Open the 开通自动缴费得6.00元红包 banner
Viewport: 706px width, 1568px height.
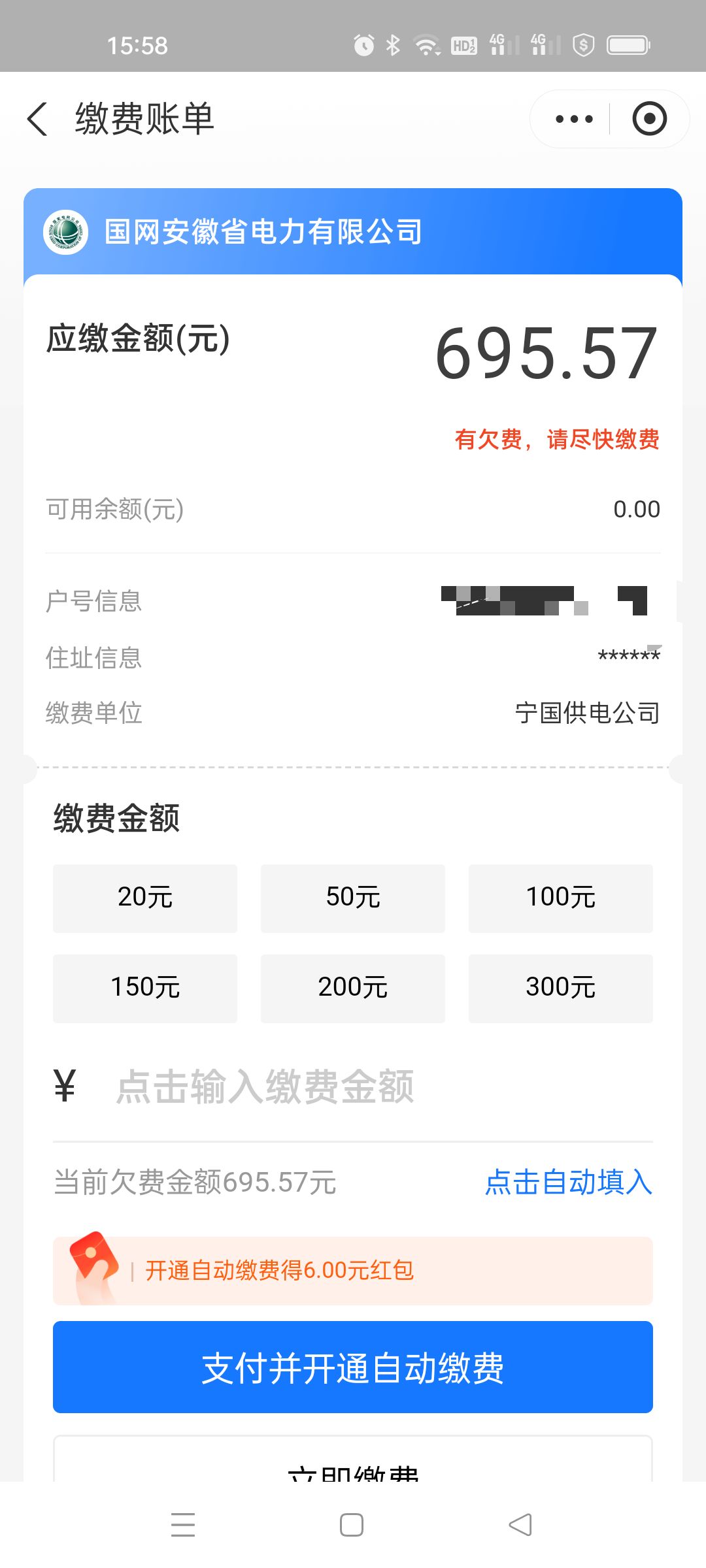pos(353,1271)
